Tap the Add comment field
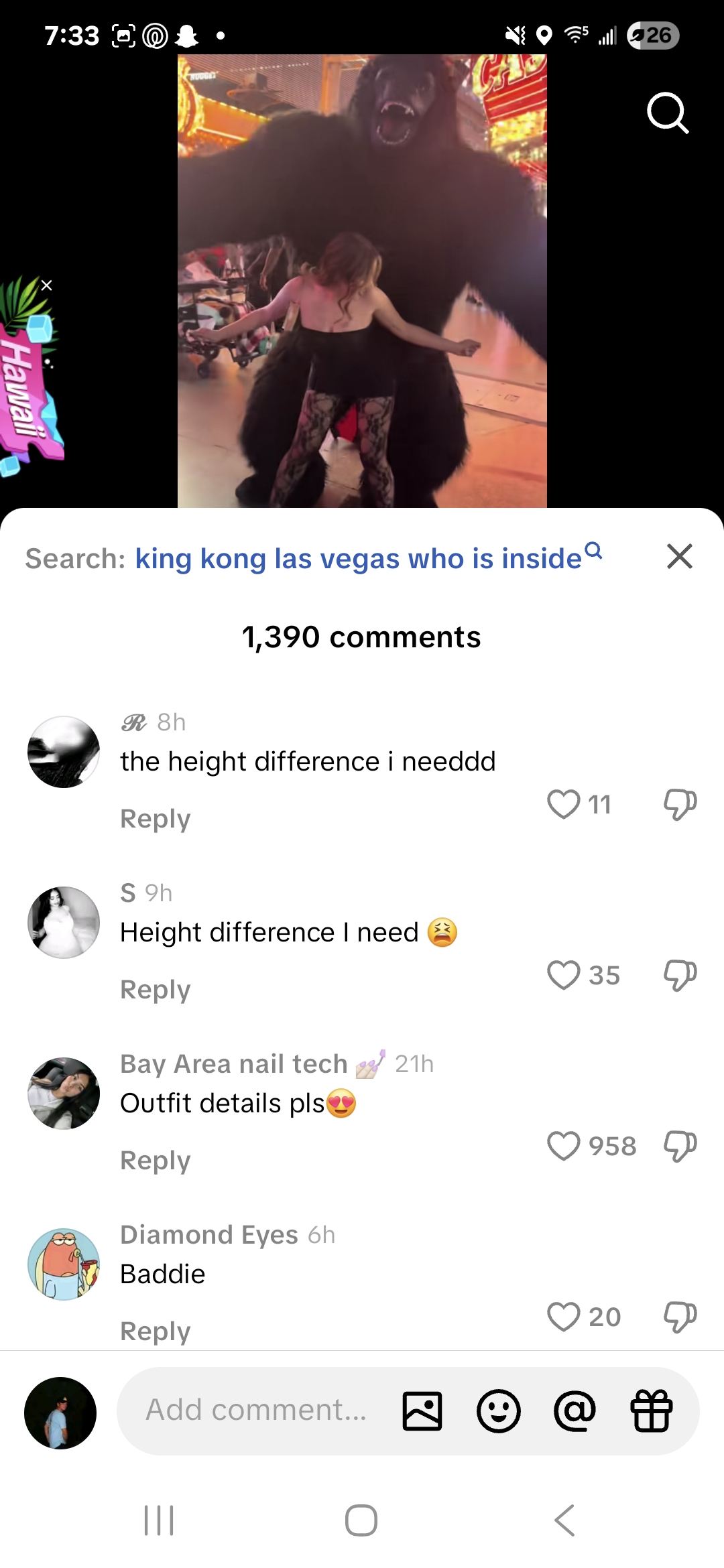 [x=256, y=1410]
